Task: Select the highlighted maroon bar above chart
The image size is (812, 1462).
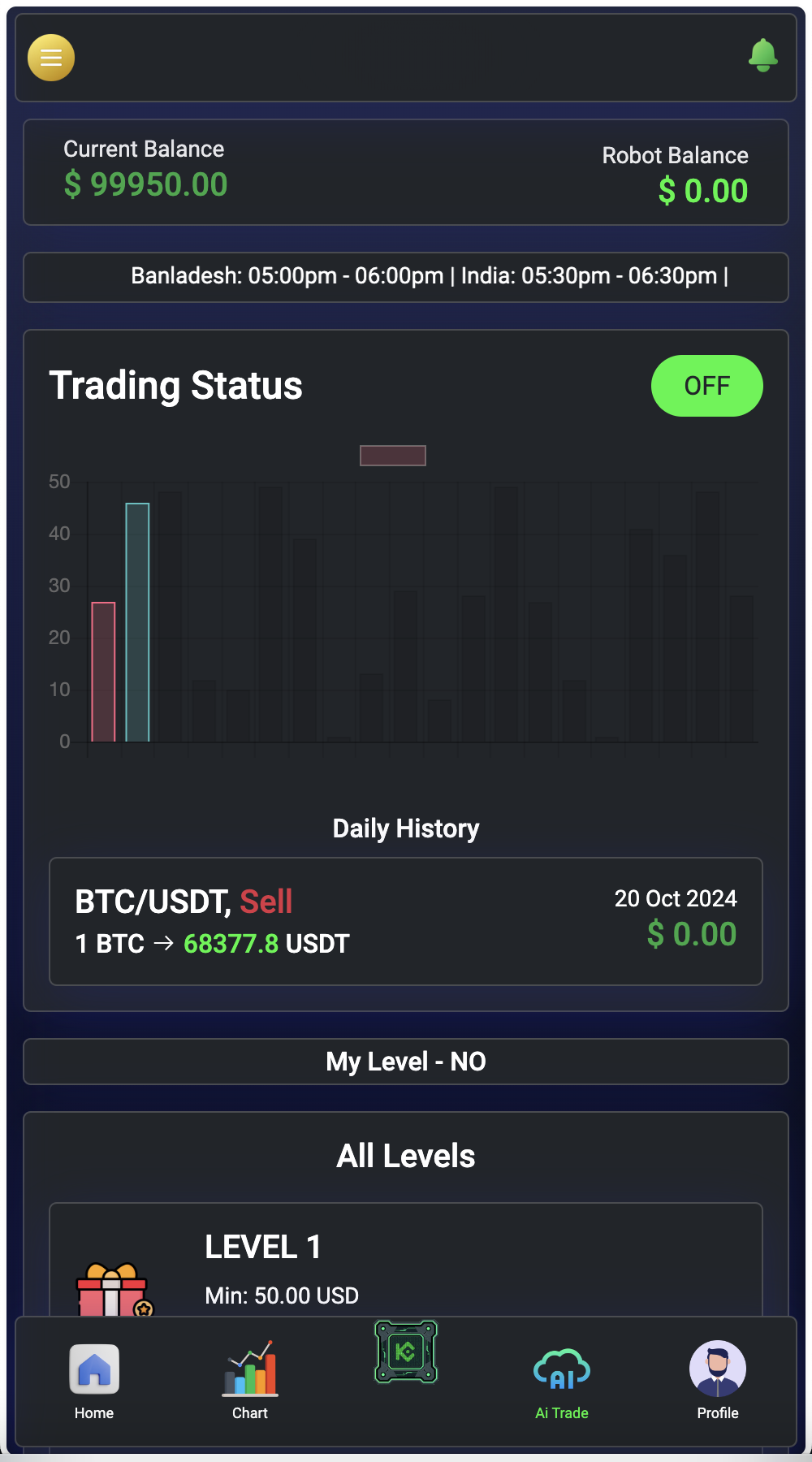Action: click(392, 456)
